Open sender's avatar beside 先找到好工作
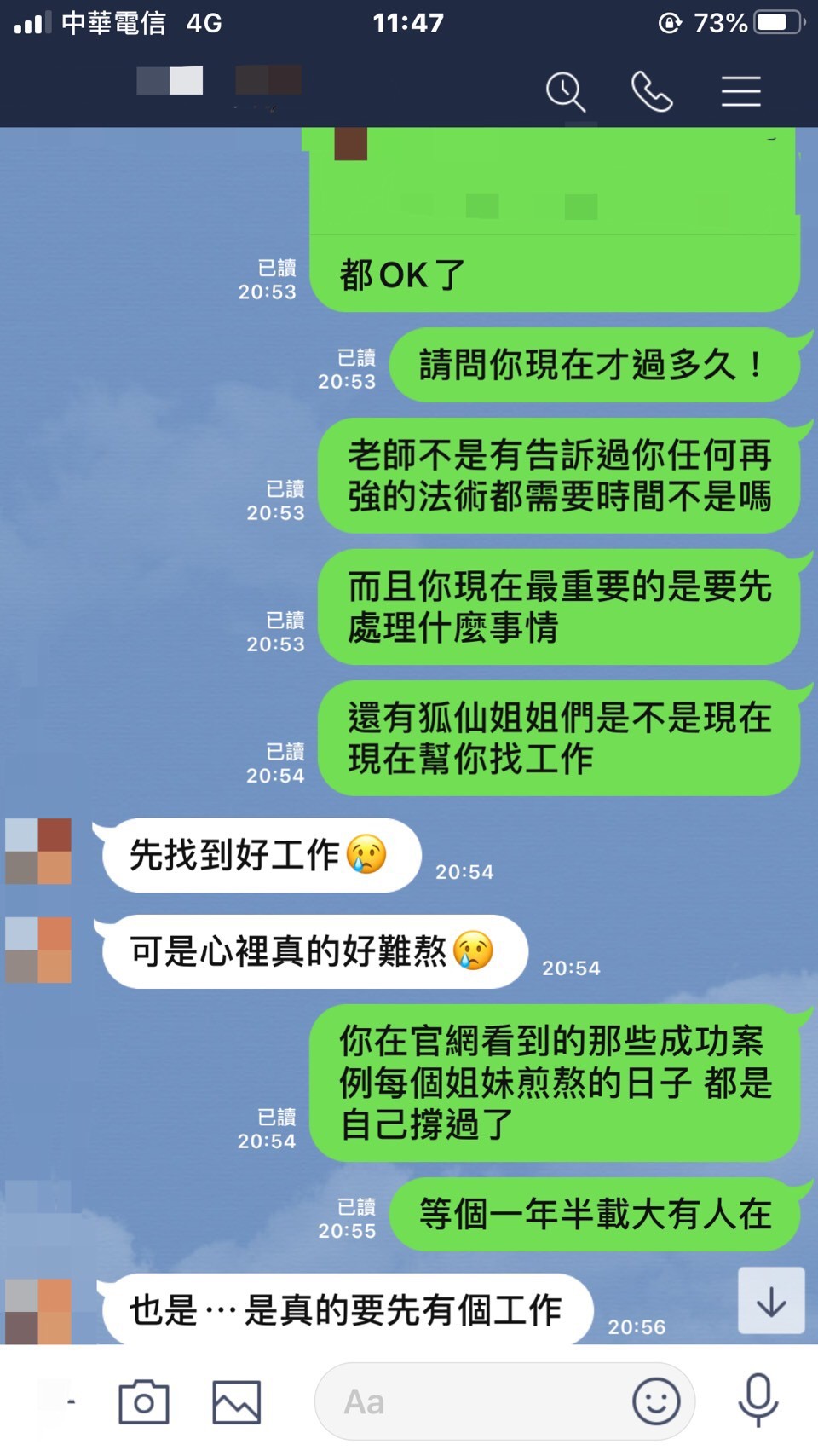The height and width of the screenshot is (1456, 818). 38,852
